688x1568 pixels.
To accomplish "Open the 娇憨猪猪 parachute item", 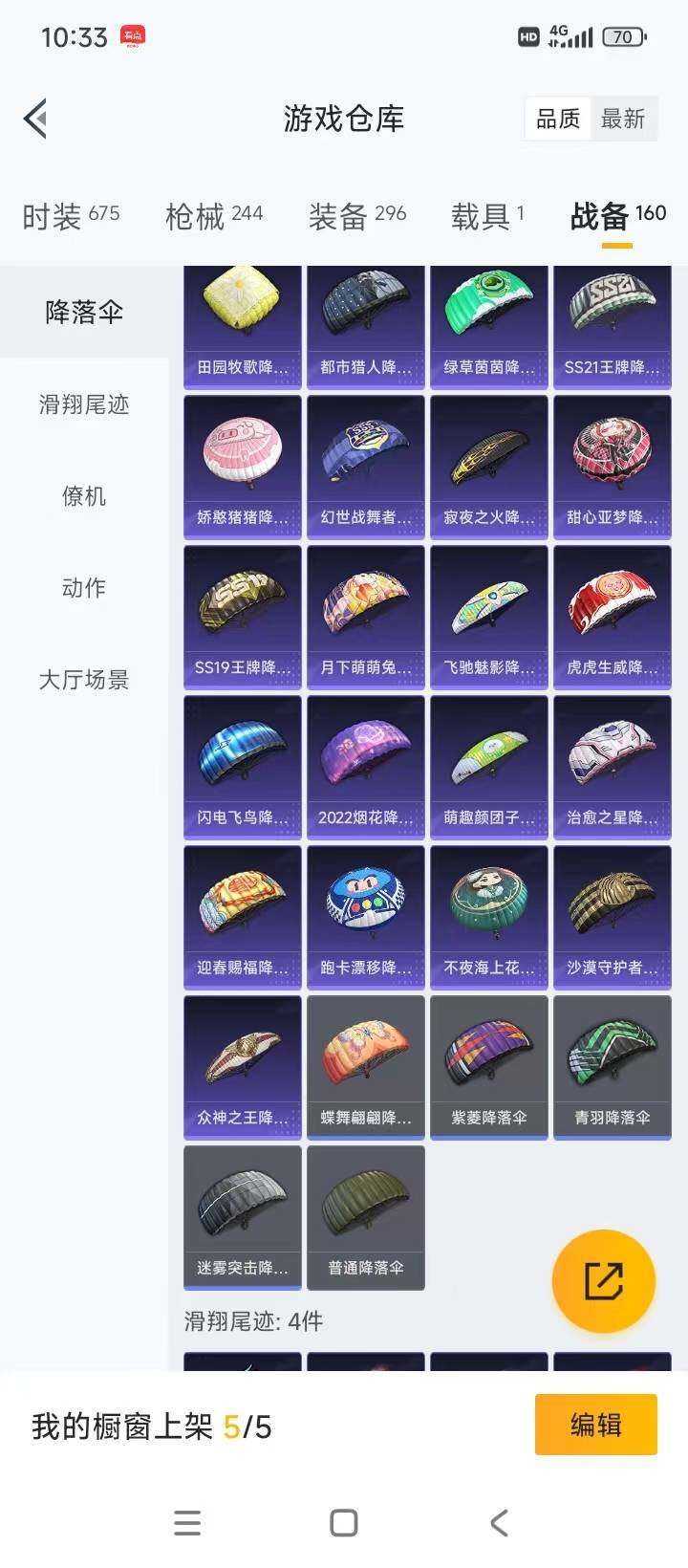I will [243, 467].
